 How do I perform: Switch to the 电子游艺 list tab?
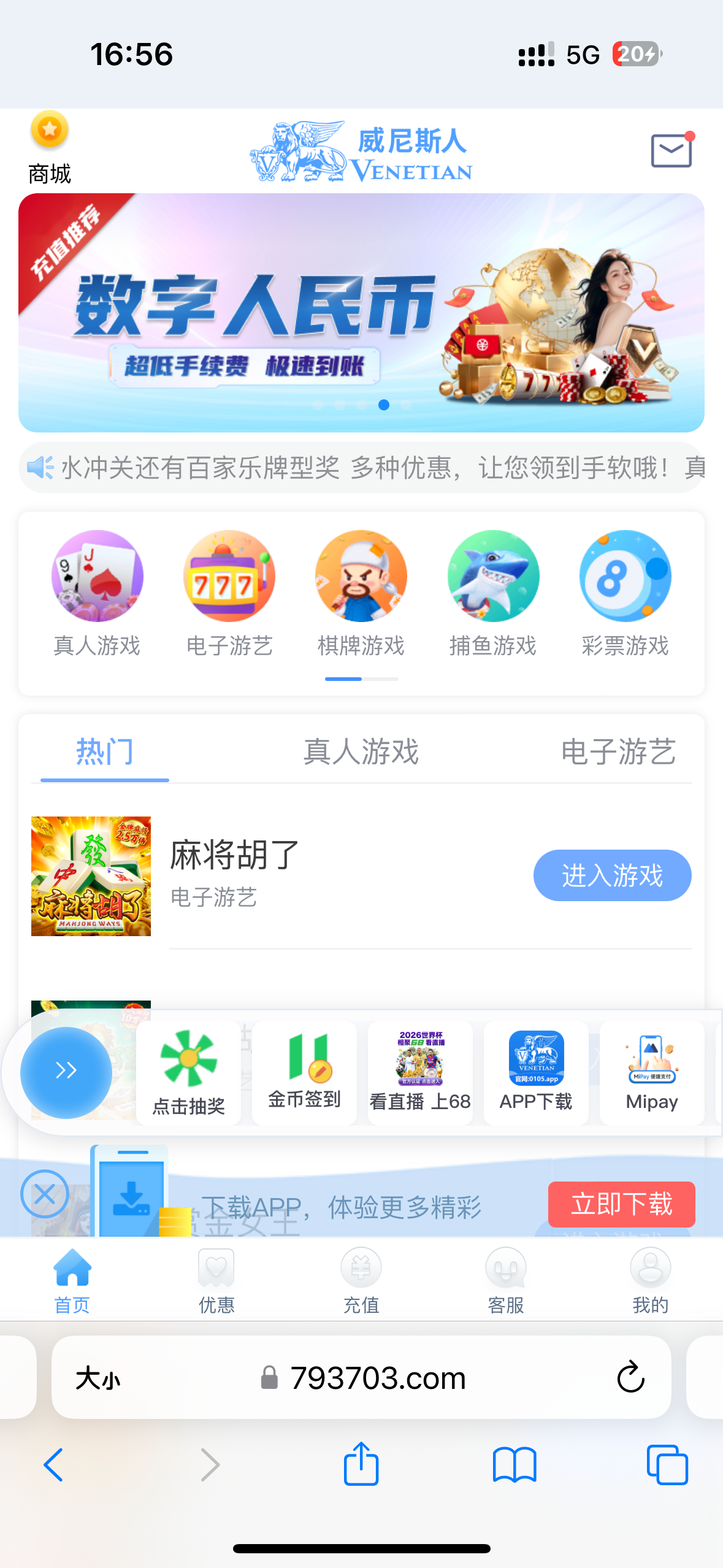pos(618,752)
